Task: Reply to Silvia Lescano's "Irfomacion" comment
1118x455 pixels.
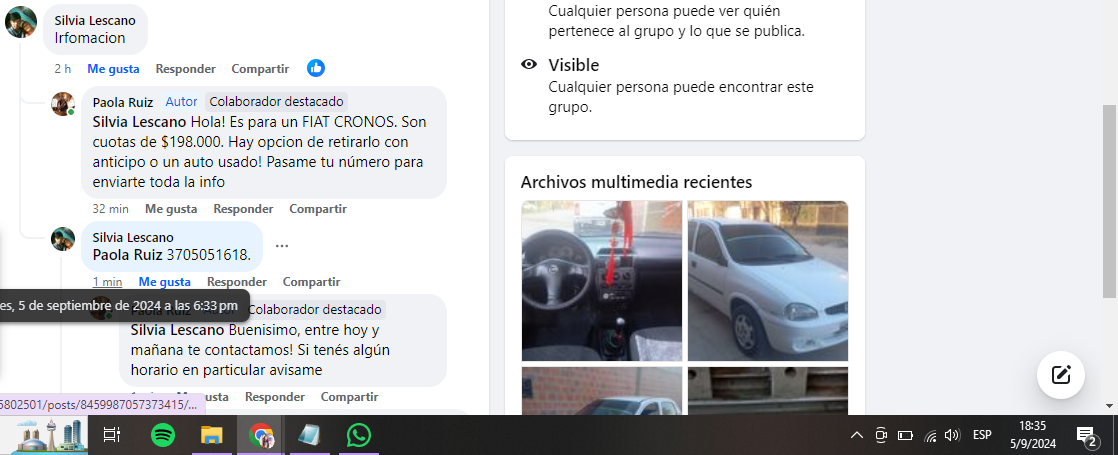Action: 185,69
